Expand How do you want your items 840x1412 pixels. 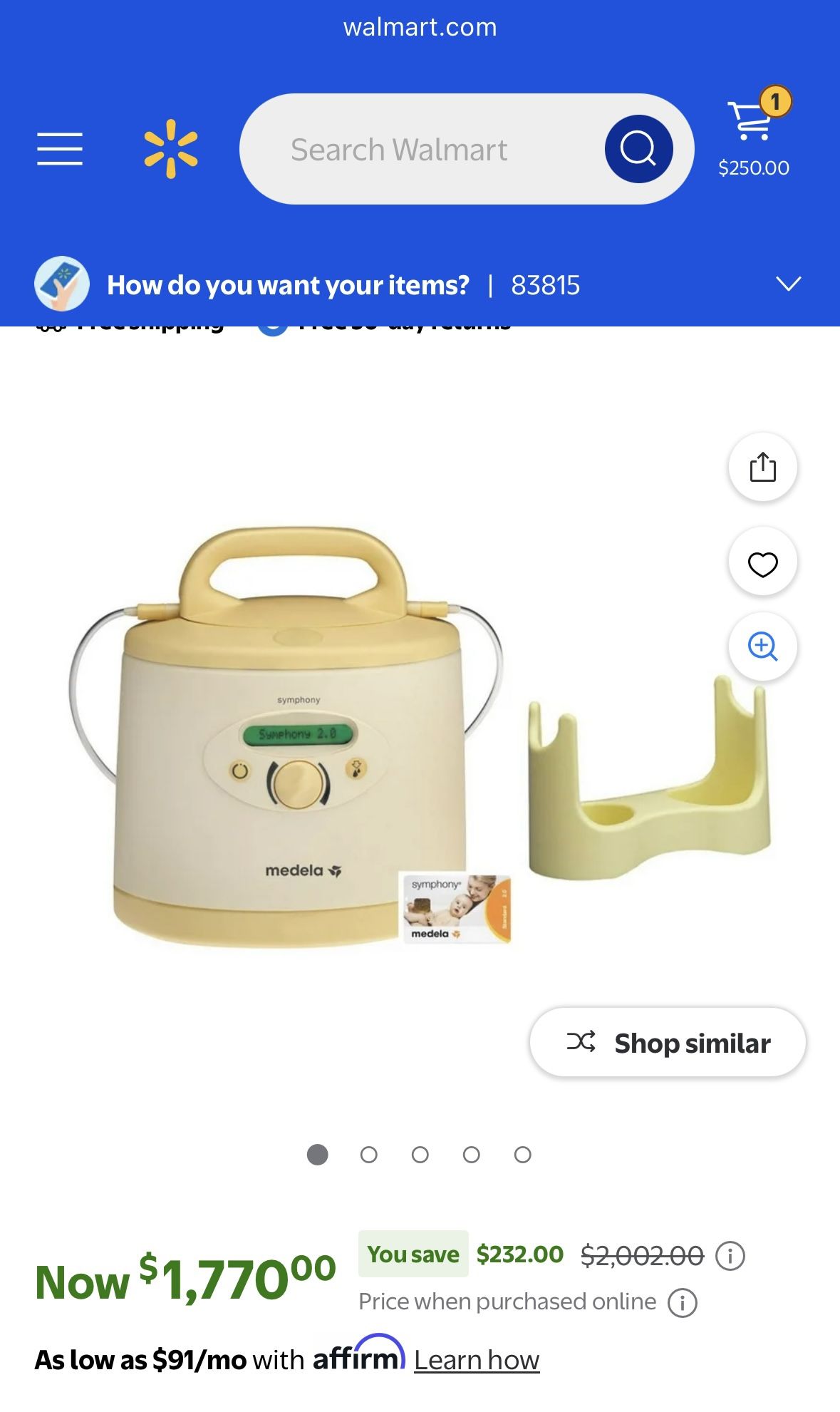pyautogui.click(x=788, y=284)
